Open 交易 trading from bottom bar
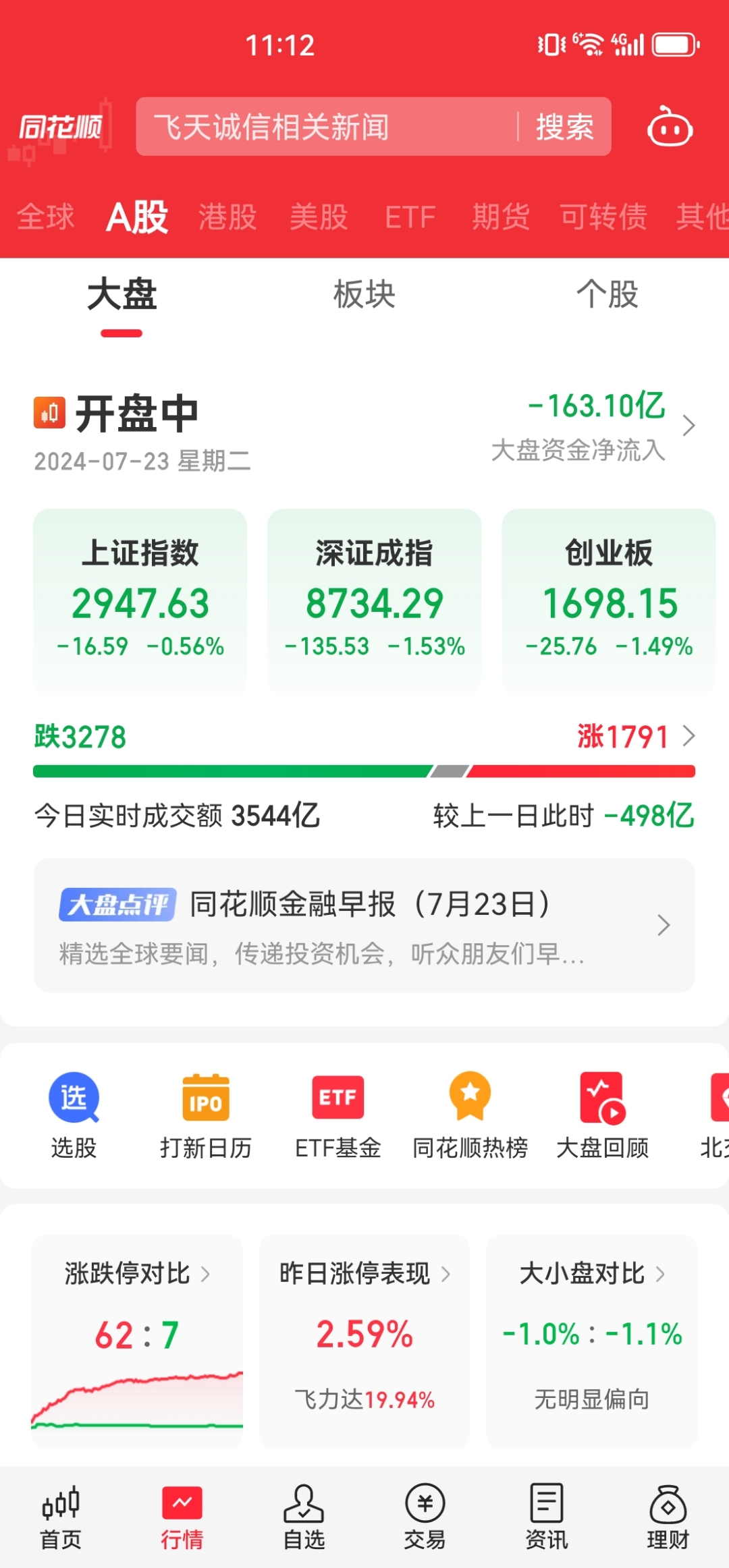This screenshot has width=729, height=1568. (425, 1518)
